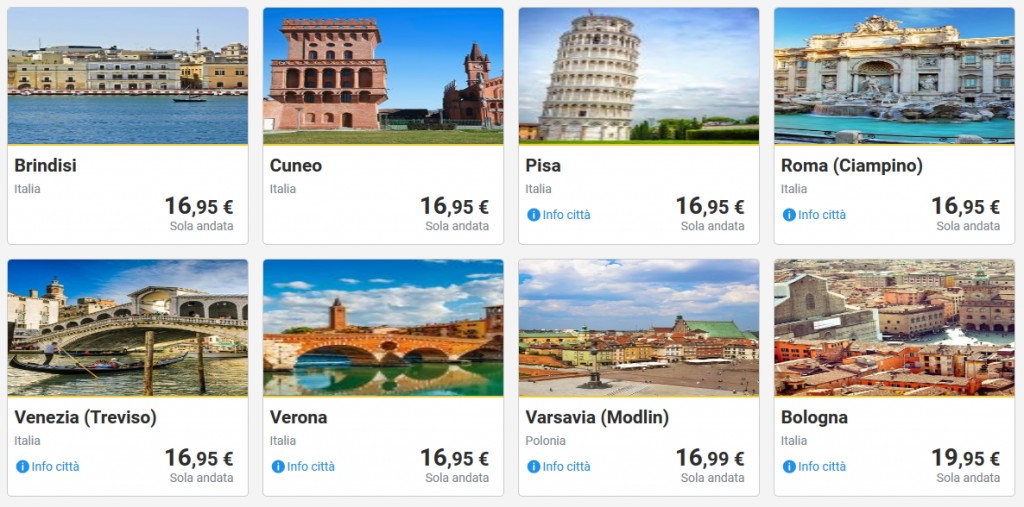Open Info città for Pisa
1024x507 pixels.
[x=559, y=215]
